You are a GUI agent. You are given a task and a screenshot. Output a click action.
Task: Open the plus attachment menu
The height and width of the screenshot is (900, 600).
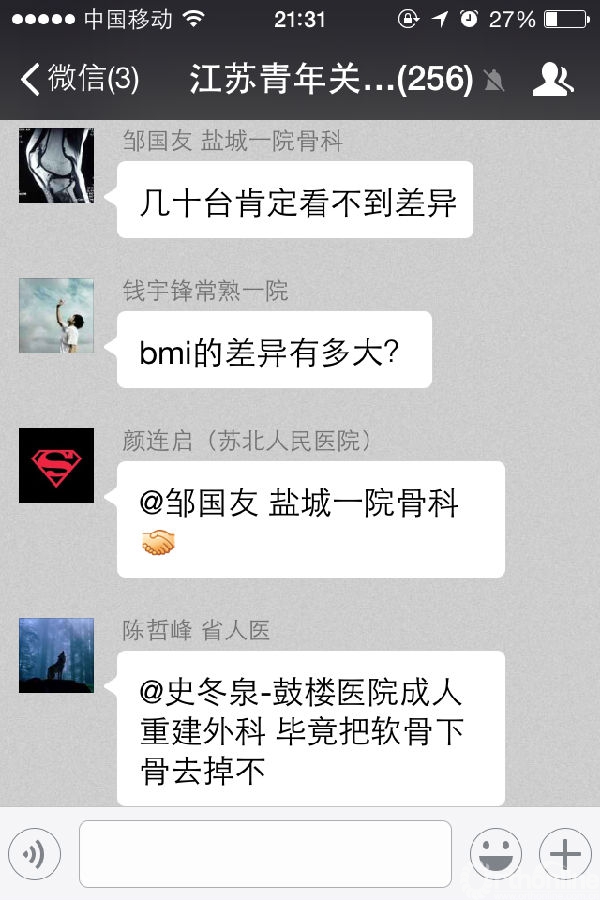coord(565,854)
